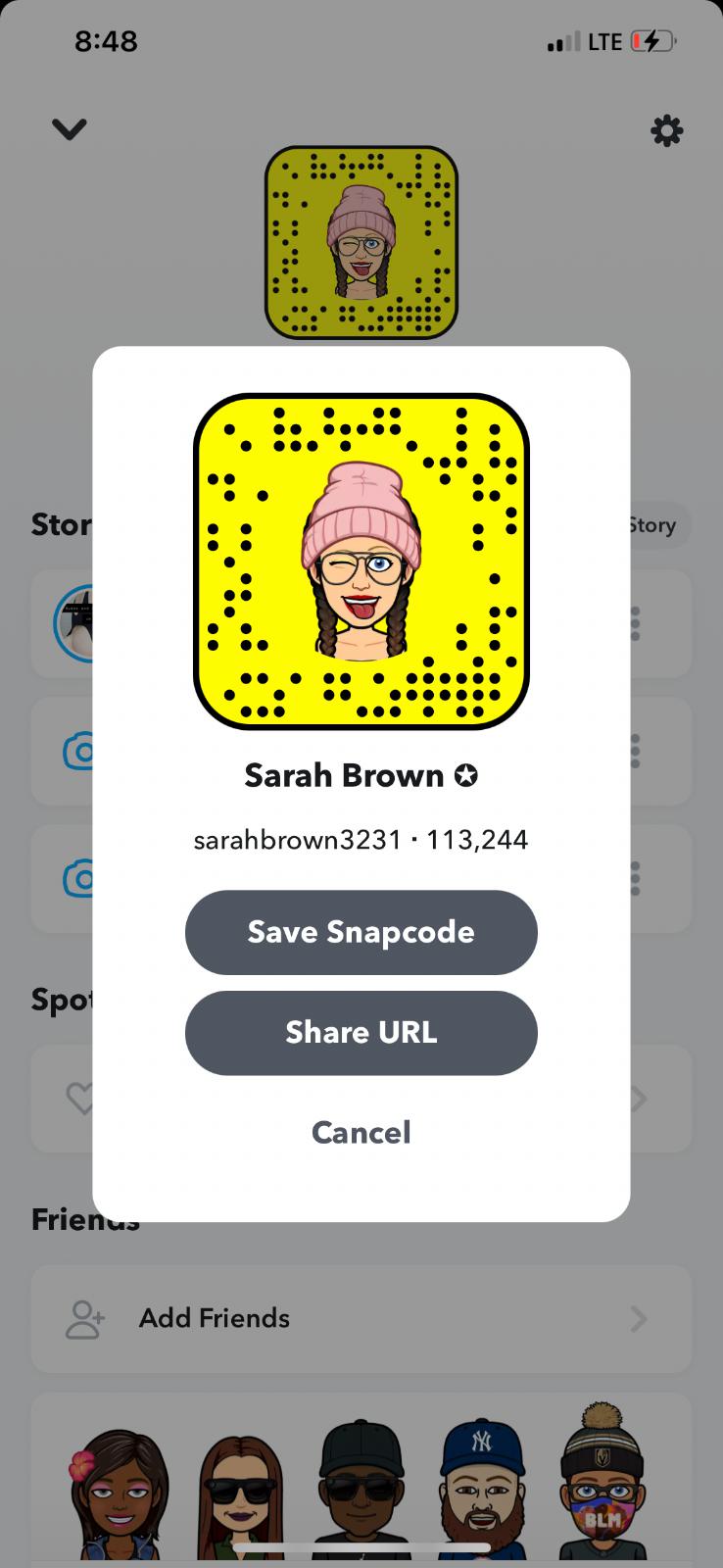Viewport: 723px width, 1568px height.
Task: Save the Snapcode to camera roll
Action: point(361,932)
